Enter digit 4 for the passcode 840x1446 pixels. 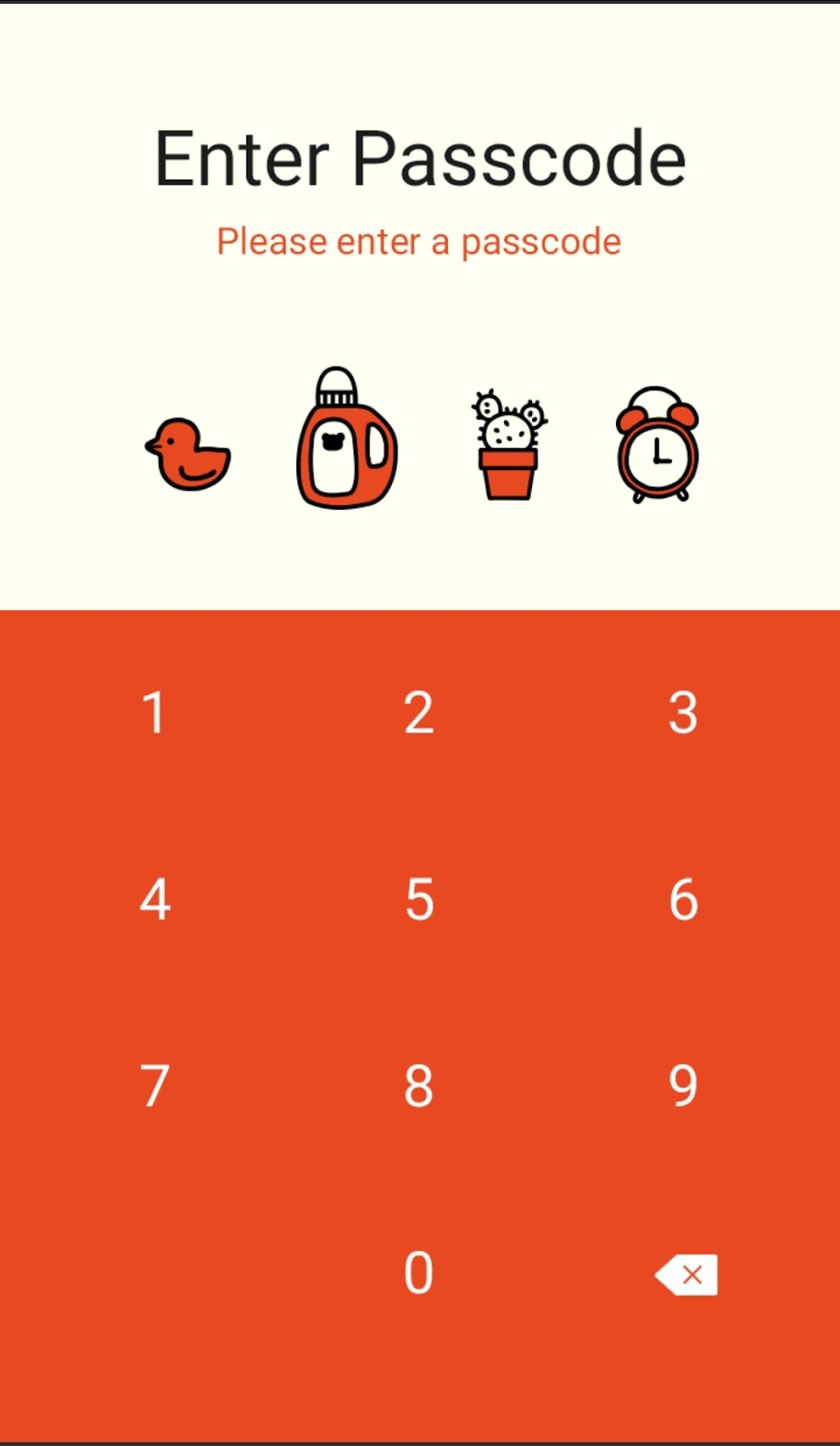click(154, 900)
